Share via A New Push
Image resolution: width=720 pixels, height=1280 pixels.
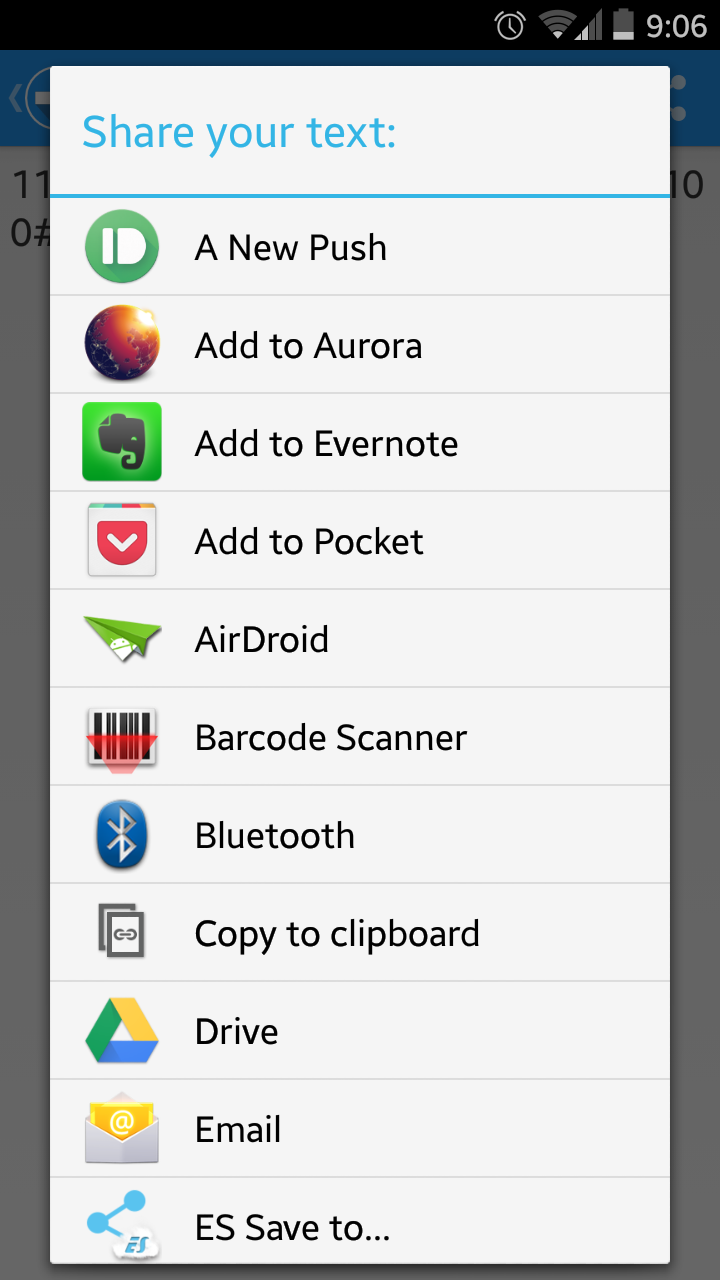pyautogui.click(x=360, y=247)
